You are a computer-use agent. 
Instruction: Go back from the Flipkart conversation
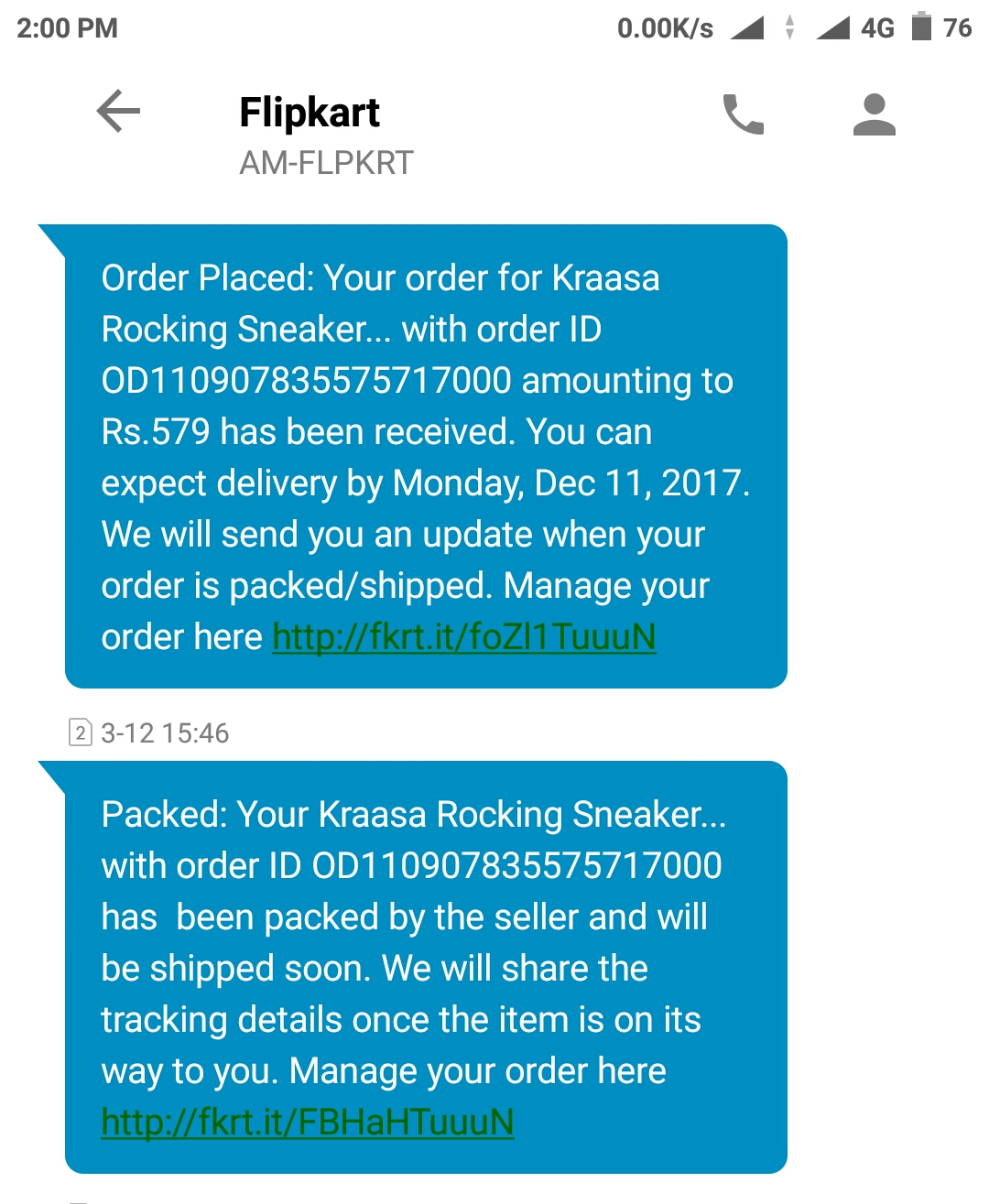(118, 112)
